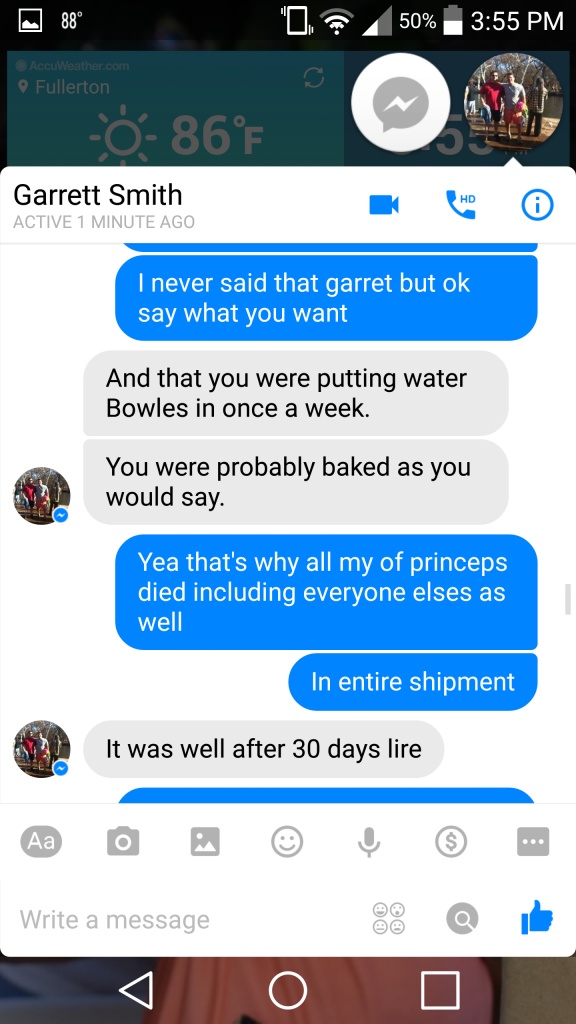Send money with the dollar icon

click(451, 842)
